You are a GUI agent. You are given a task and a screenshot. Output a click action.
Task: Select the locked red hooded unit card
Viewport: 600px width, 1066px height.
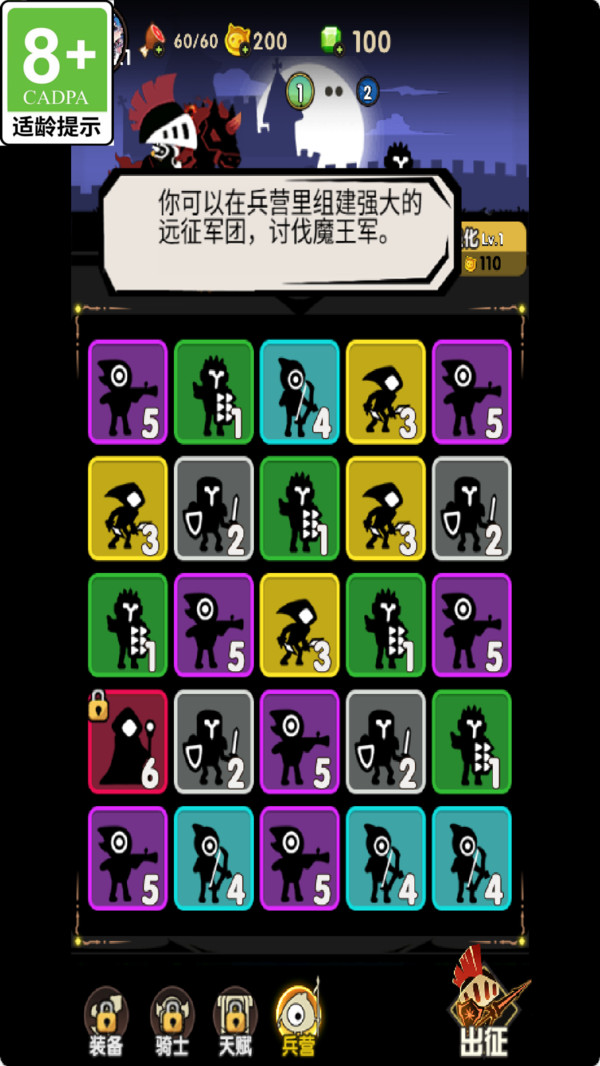click(x=127, y=741)
